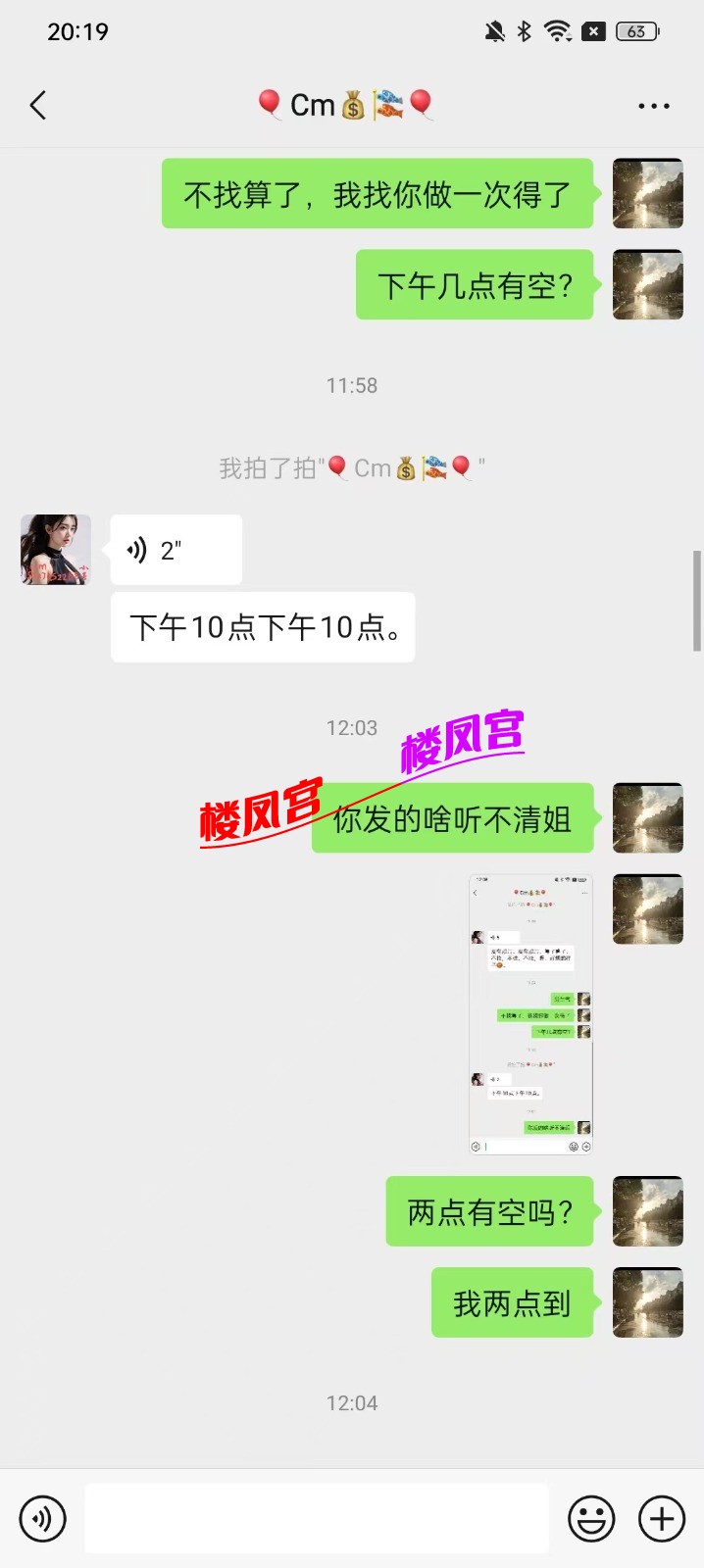Open the three-dot chat info menu
Viewport: 704px width, 1568px height.
pyautogui.click(x=653, y=106)
